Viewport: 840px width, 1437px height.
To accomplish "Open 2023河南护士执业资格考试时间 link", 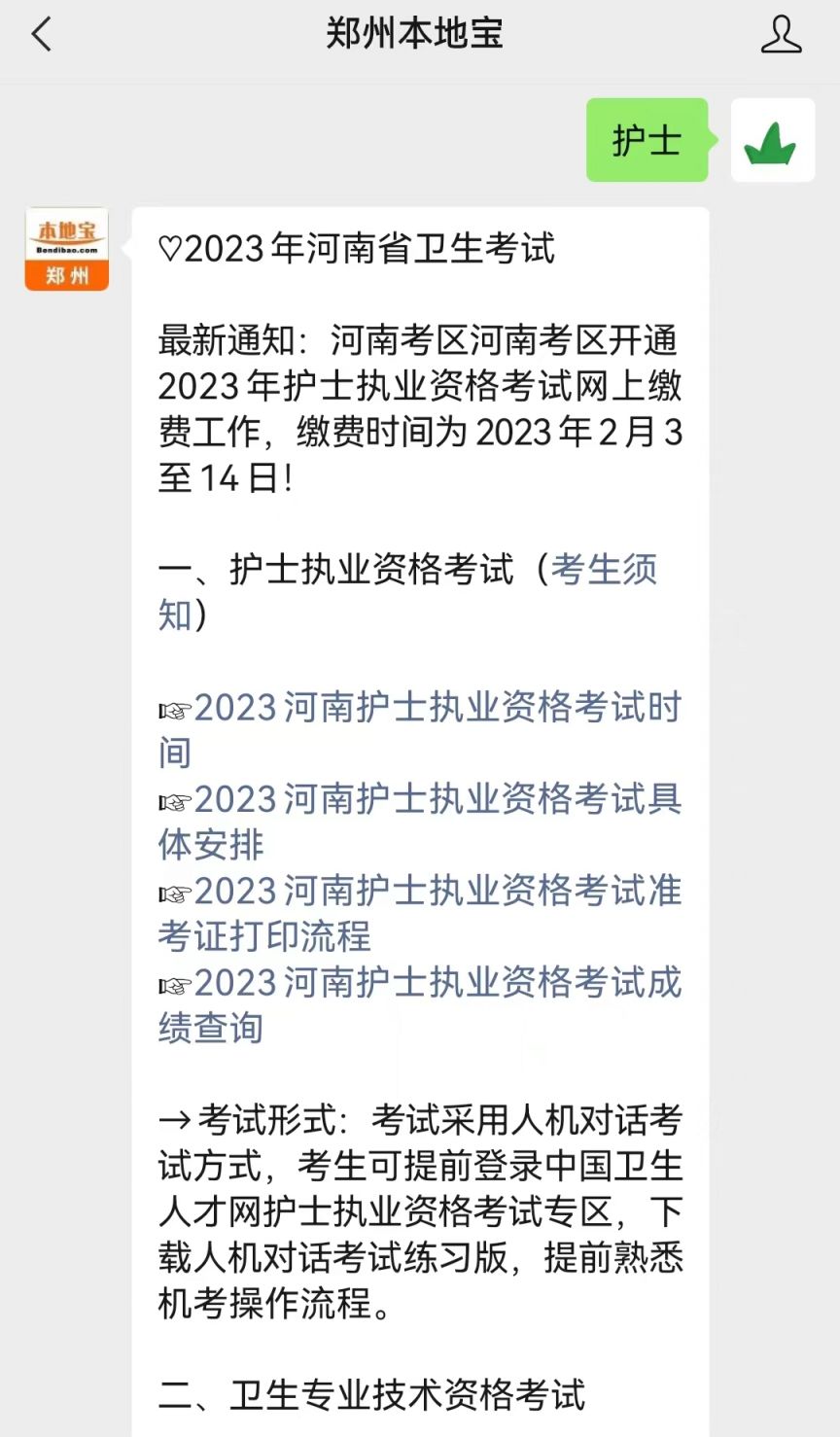I will [420, 729].
